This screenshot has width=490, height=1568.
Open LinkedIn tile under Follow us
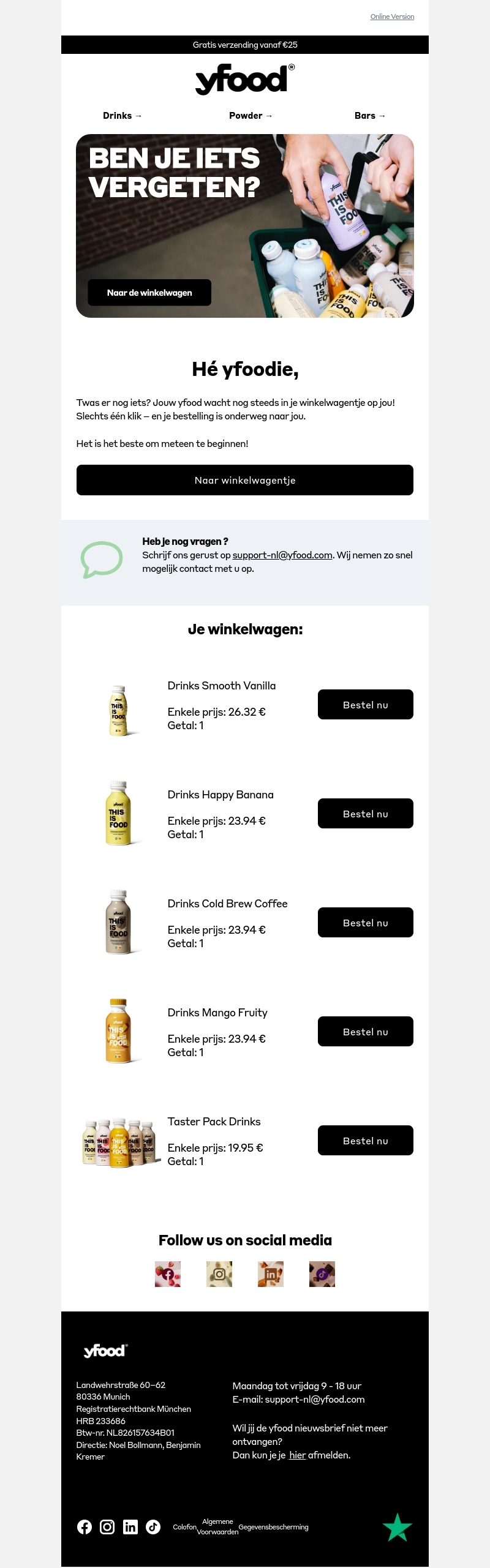pos(271,1274)
